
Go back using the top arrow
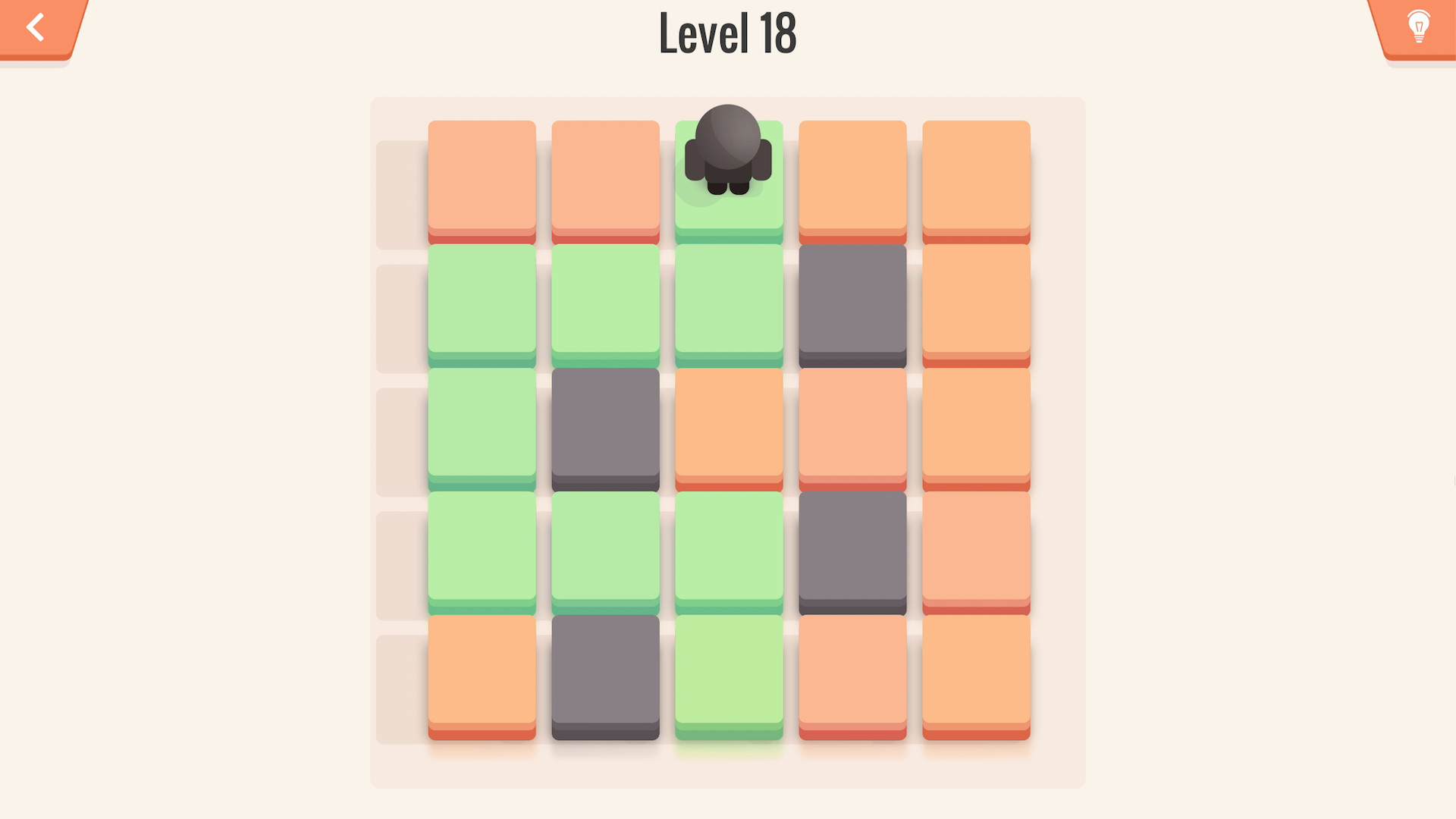(36, 27)
